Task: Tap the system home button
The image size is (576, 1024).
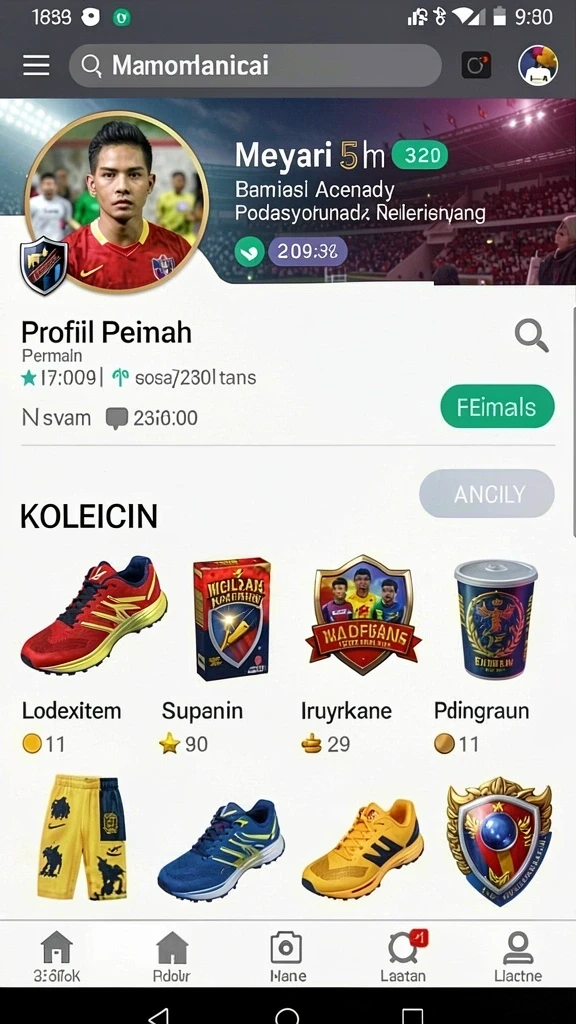Action: click(x=287, y=1016)
